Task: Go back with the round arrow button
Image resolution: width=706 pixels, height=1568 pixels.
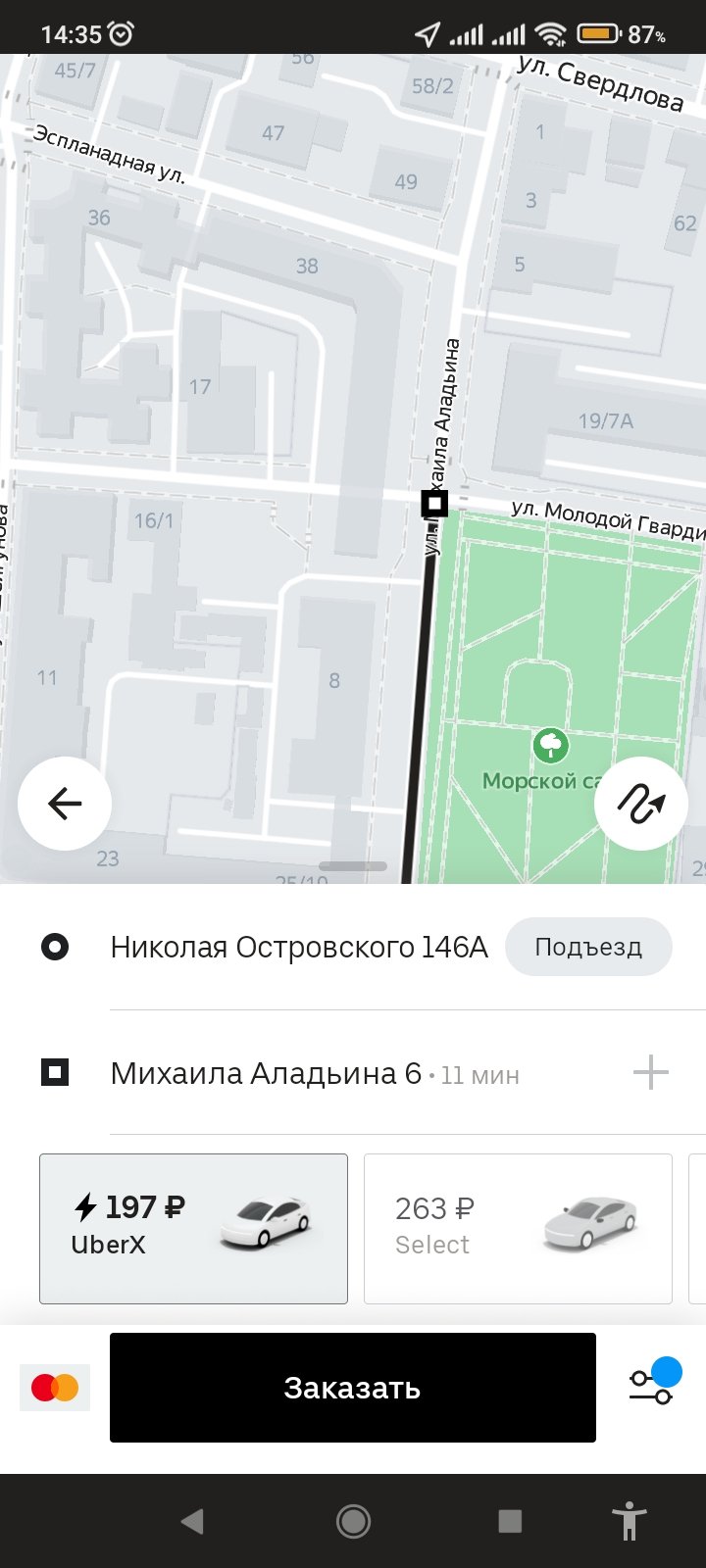Action: (x=65, y=804)
